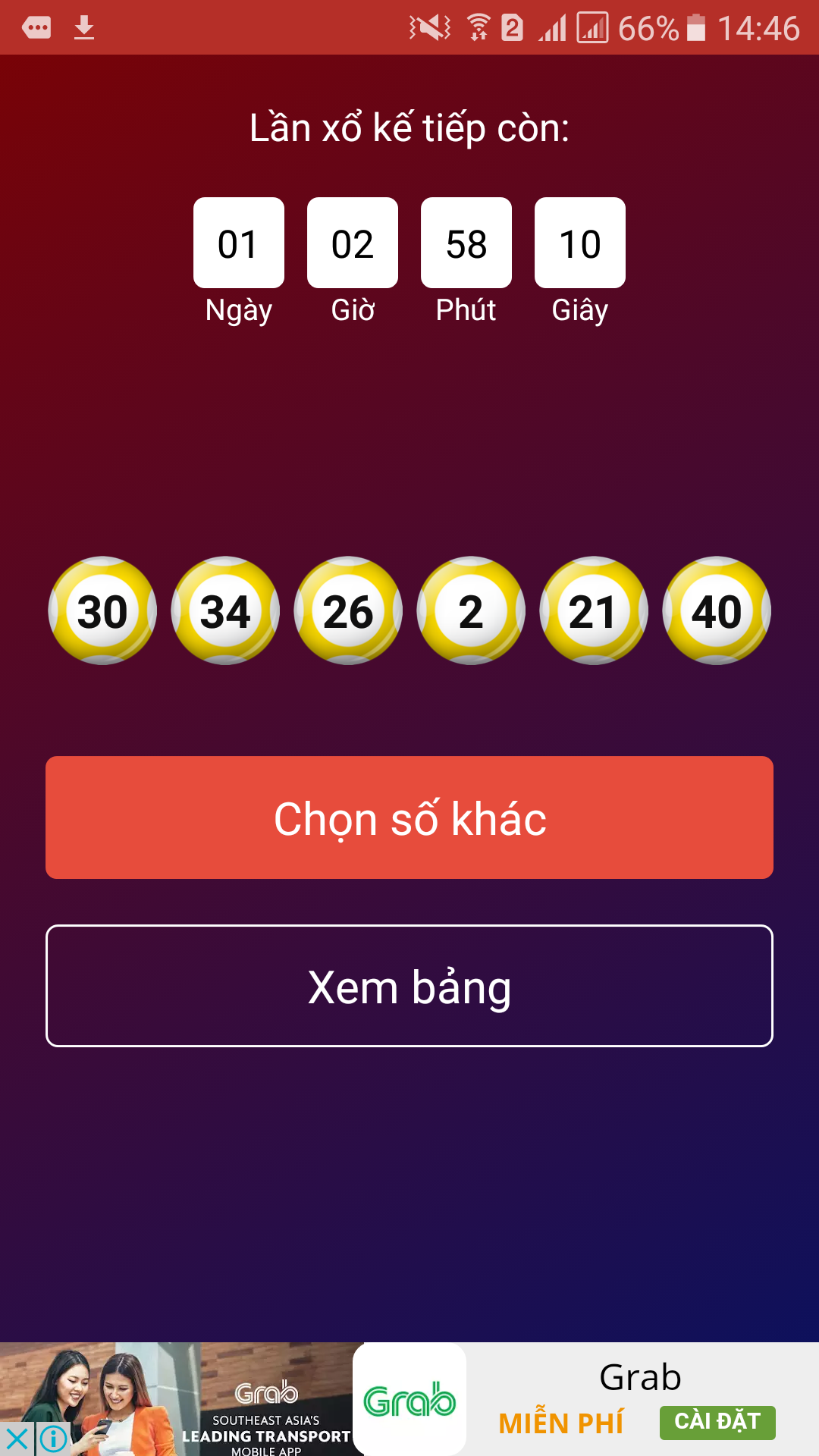Close the Grab ad banner
819x1456 pixels.
[17, 1439]
